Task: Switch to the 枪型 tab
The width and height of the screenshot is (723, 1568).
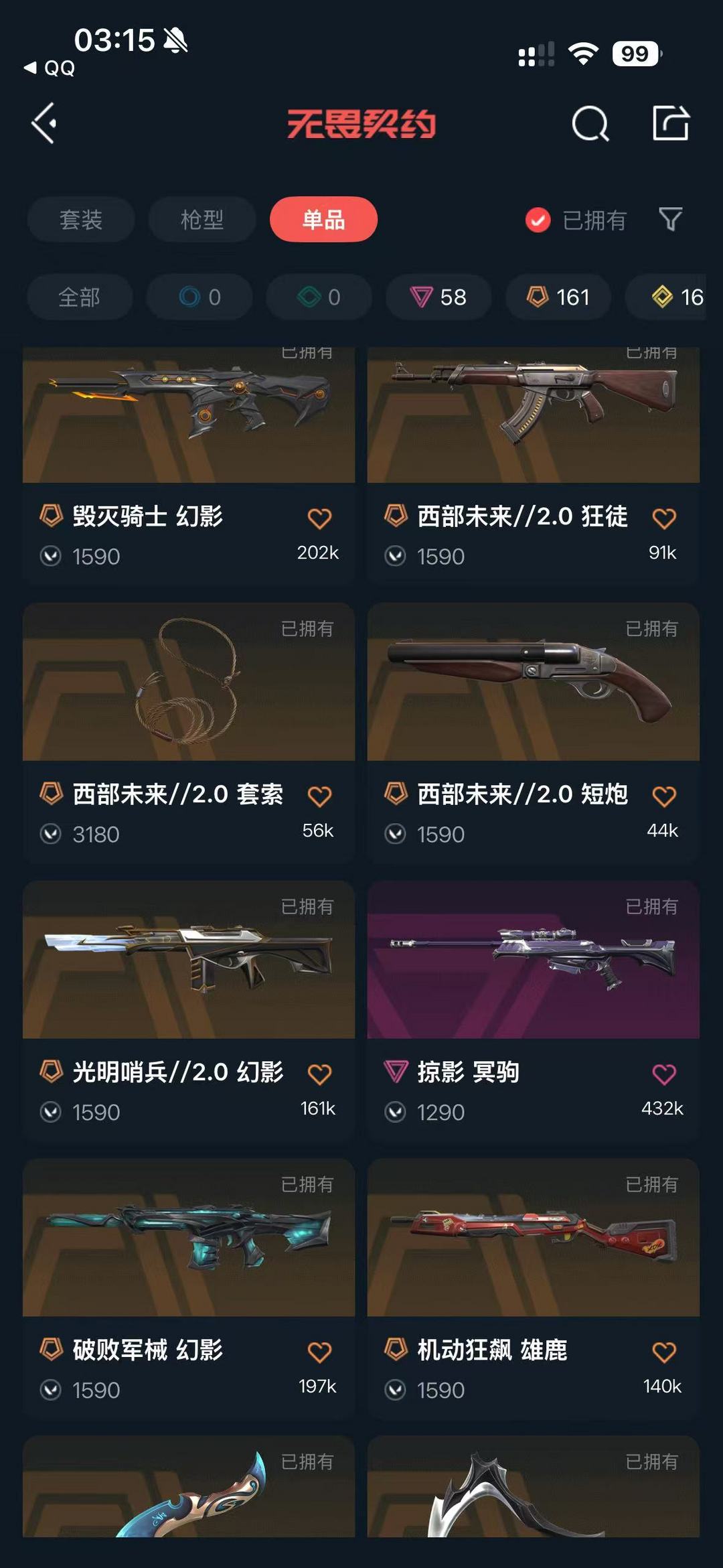Action: coord(202,220)
